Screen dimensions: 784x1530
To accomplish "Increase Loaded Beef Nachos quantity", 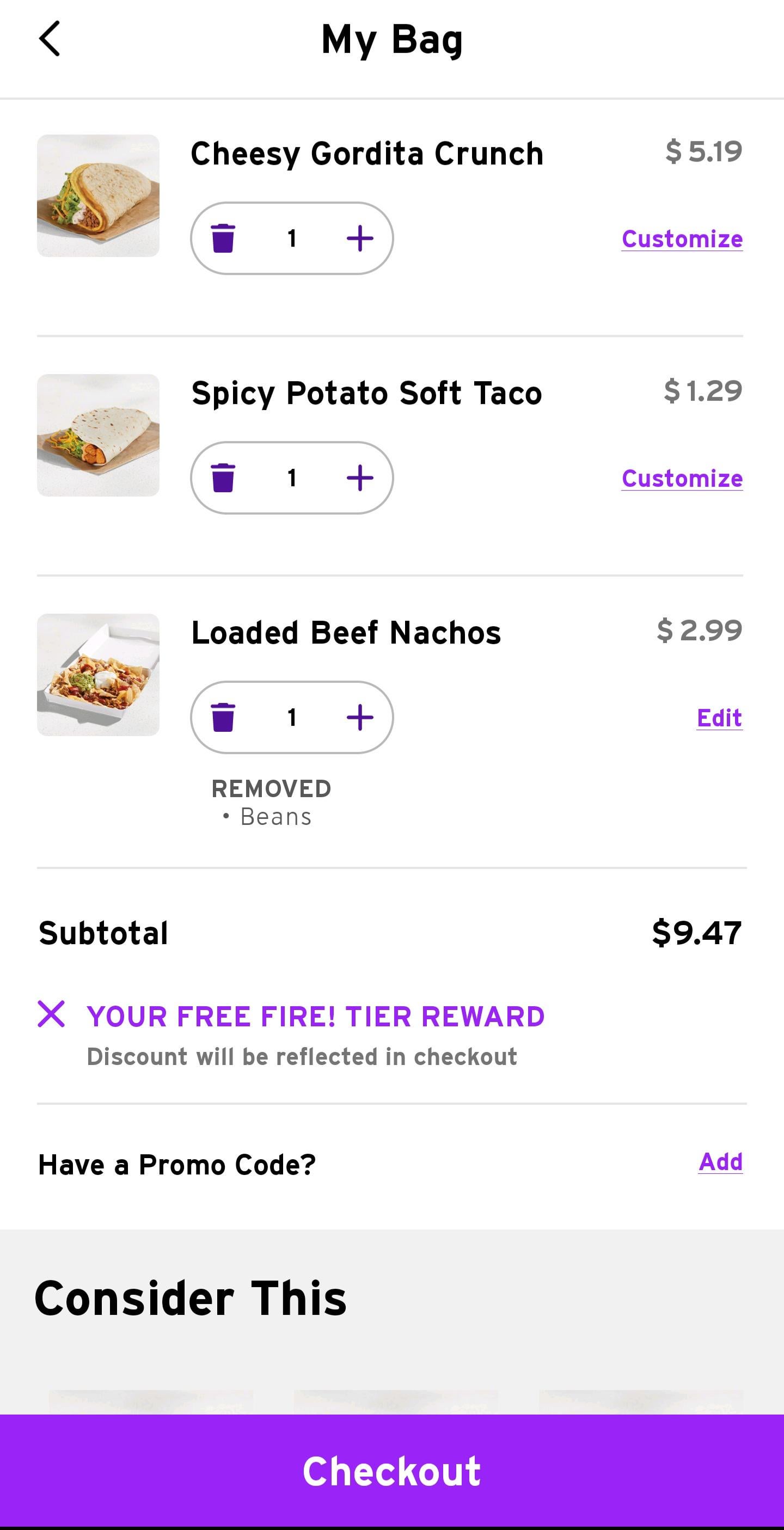I will coord(360,717).
